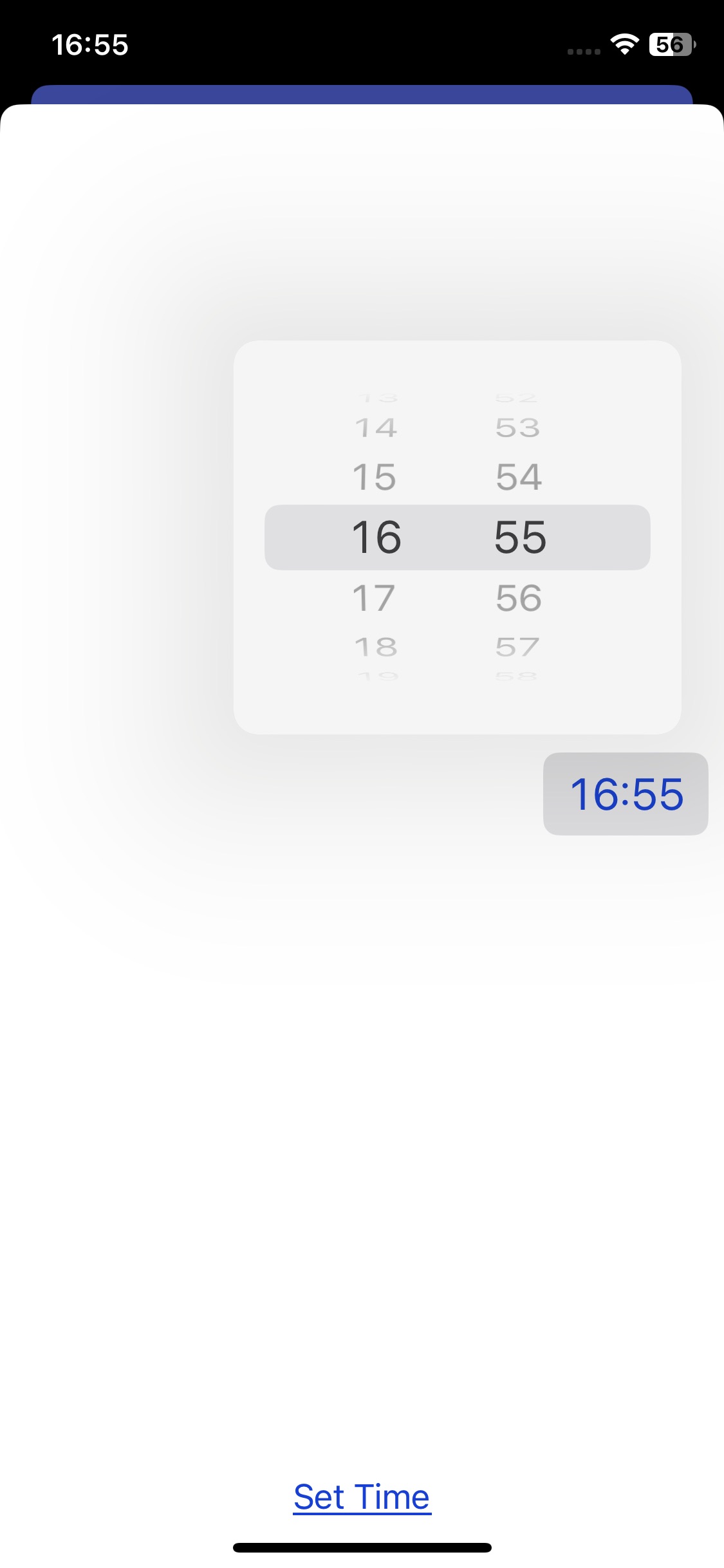Select minute 57 in the picker
724x1568 pixels.
(518, 647)
